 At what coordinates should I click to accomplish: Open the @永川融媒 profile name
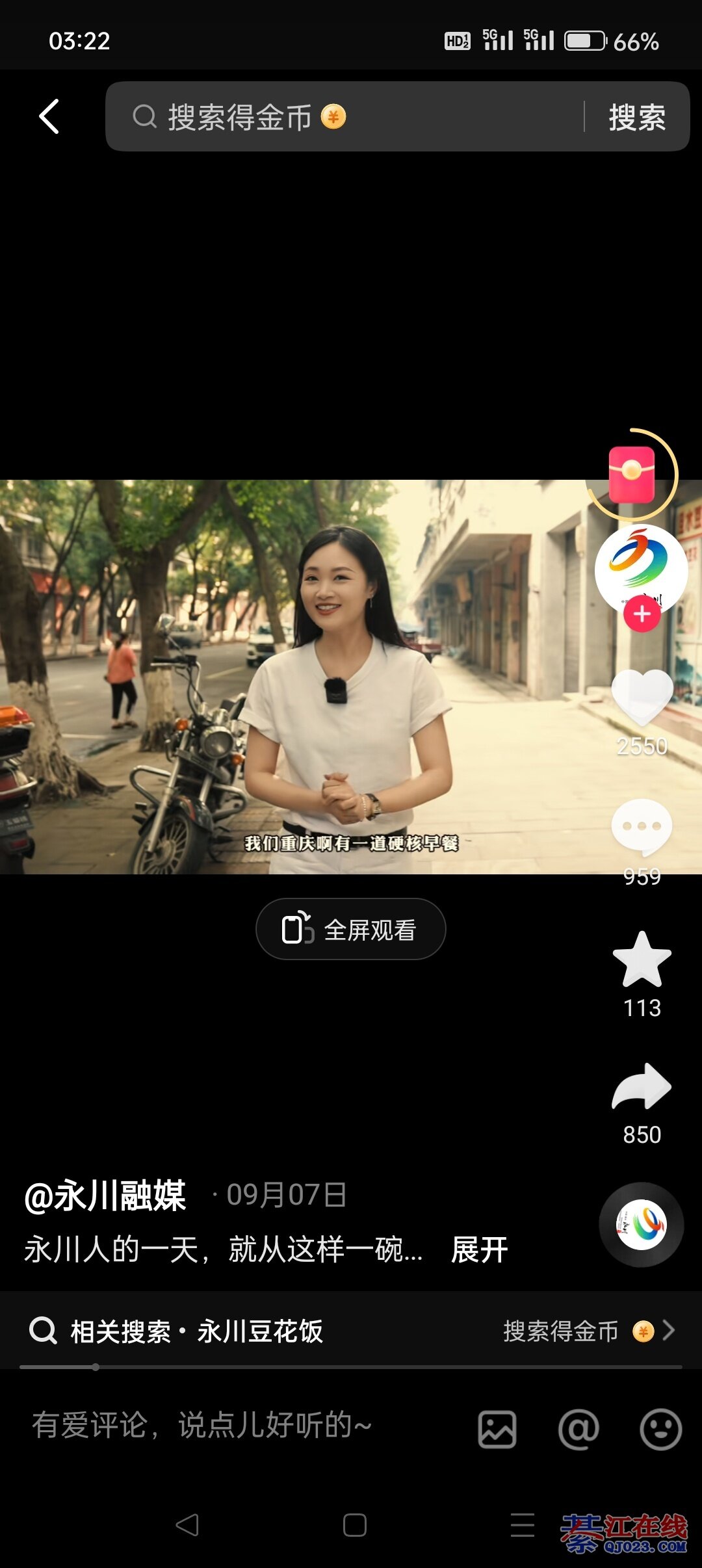point(105,1195)
